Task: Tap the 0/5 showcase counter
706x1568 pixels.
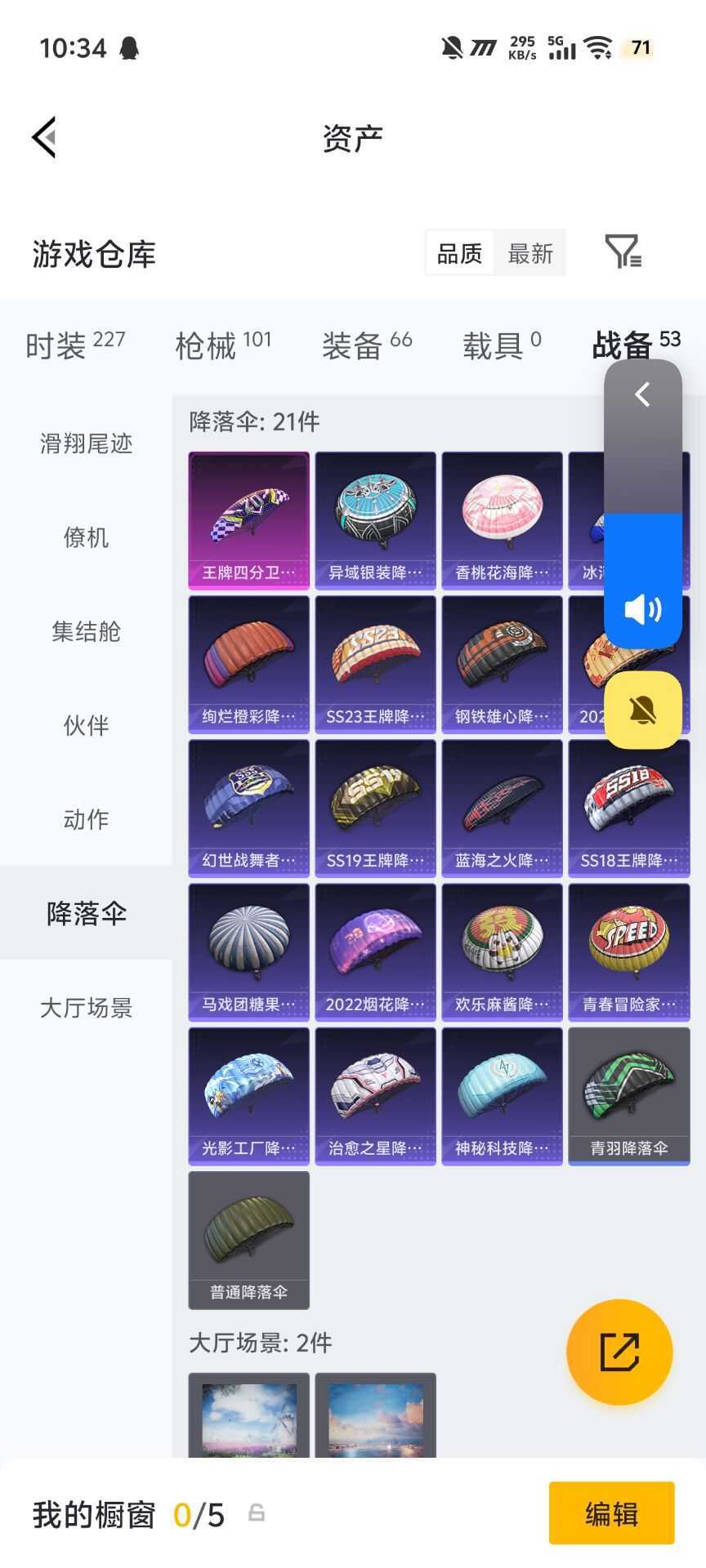Action: (200, 1512)
